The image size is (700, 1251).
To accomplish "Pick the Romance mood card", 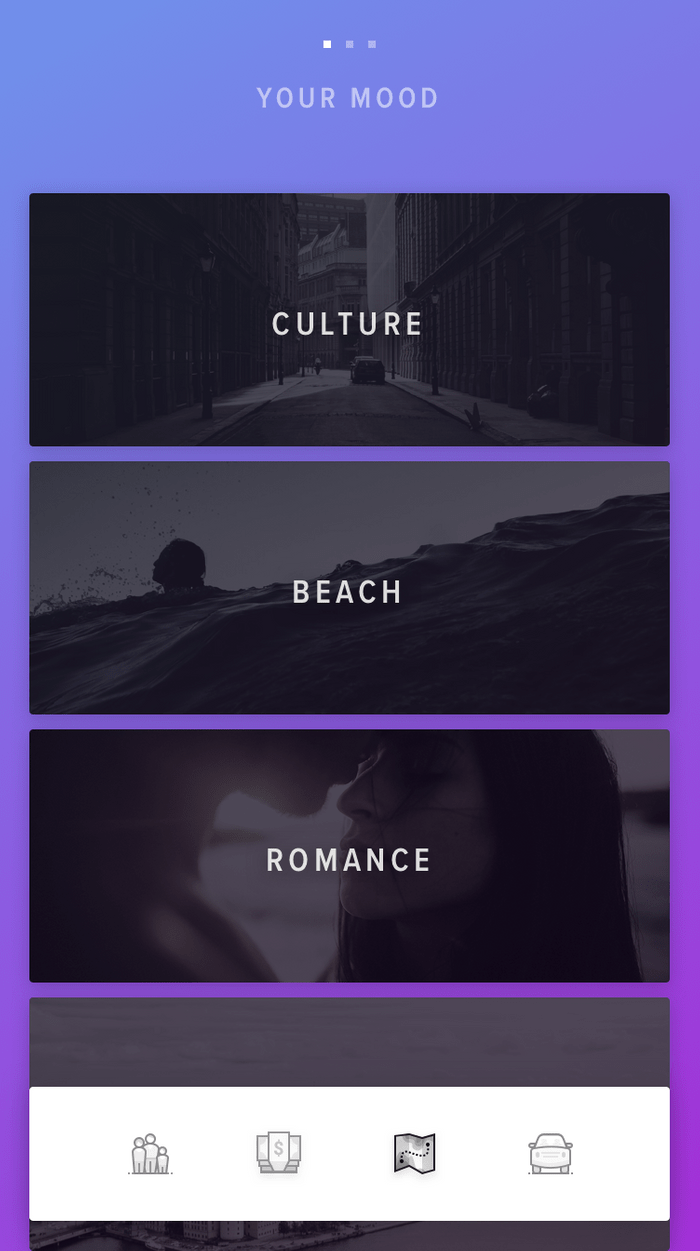I will click(x=349, y=855).
